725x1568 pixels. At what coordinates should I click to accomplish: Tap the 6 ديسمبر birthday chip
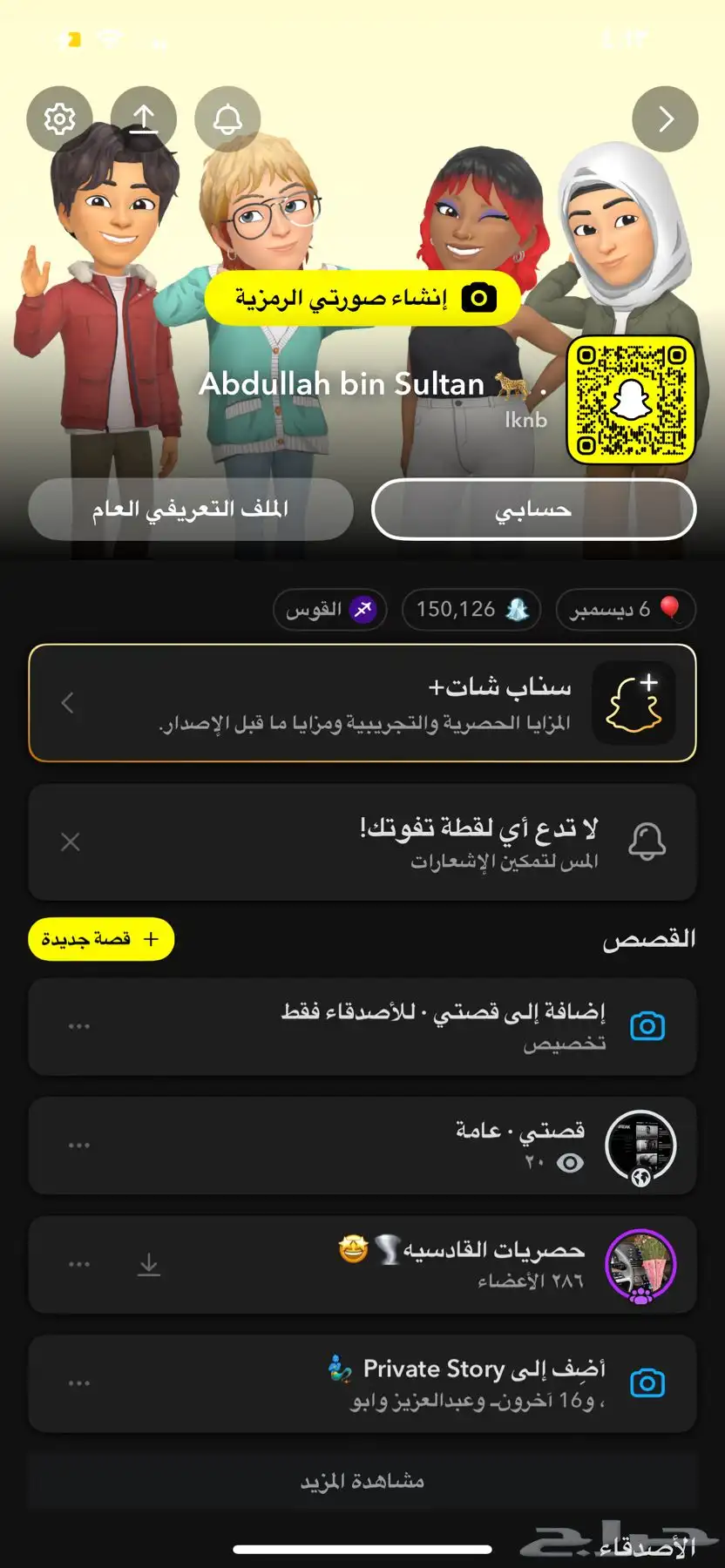(x=626, y=610)
